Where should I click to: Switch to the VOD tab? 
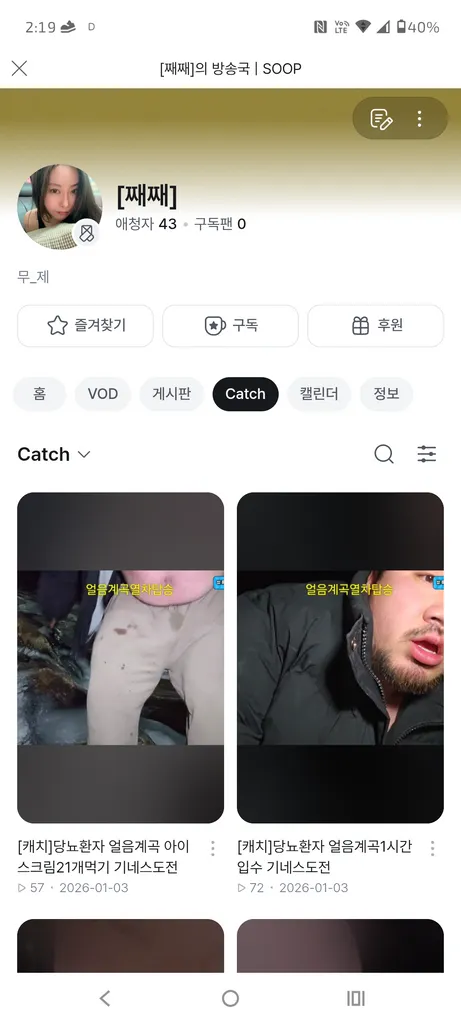pyautogui.click(x=103, y=394)
